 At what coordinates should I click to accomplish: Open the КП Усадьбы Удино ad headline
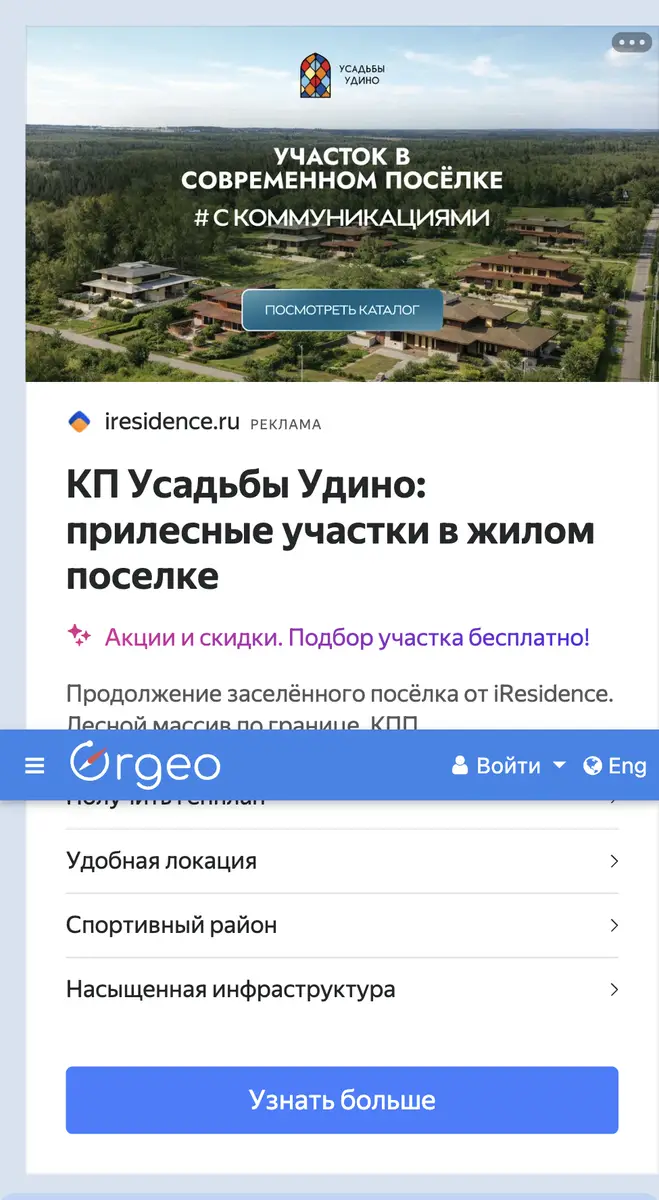[330, 531]
